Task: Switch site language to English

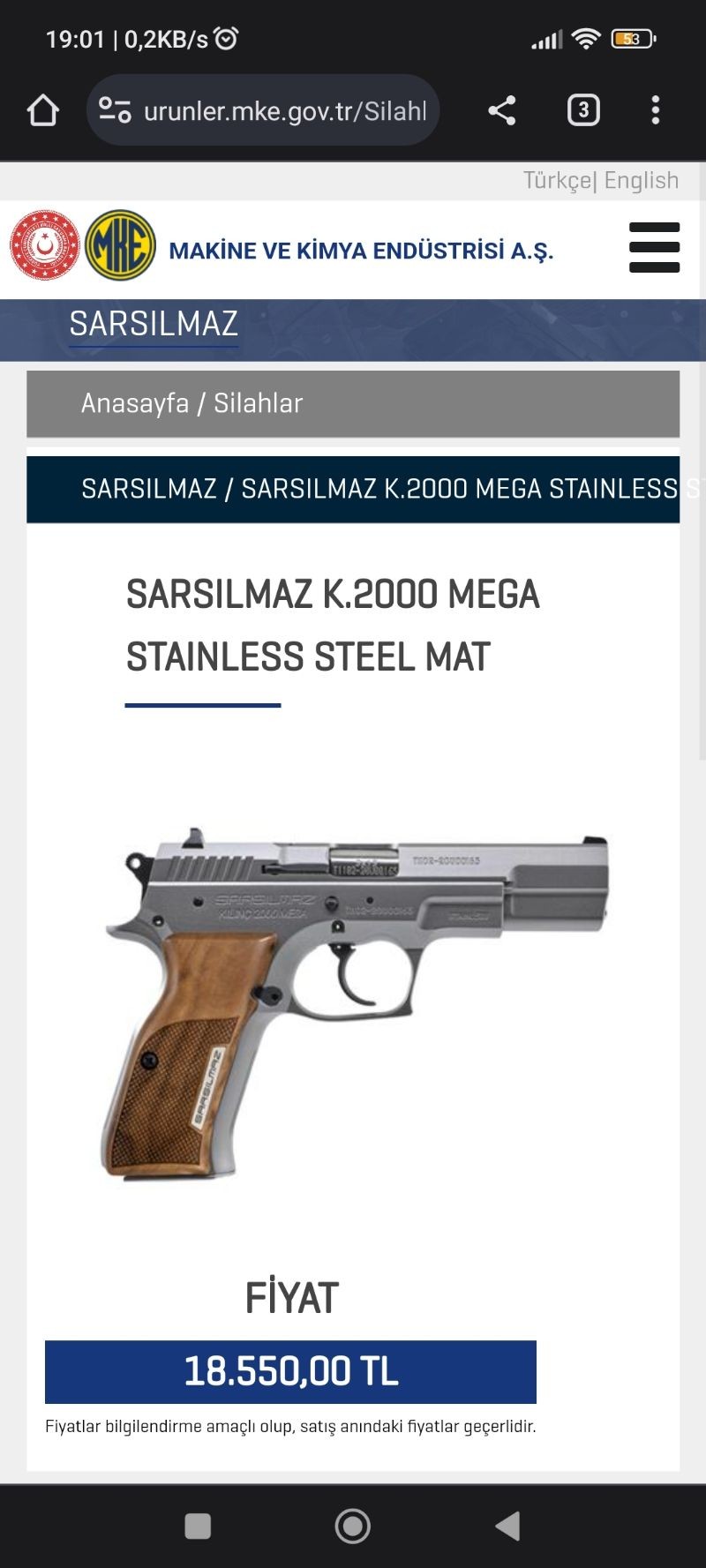Action: click(x=642, y=180)
